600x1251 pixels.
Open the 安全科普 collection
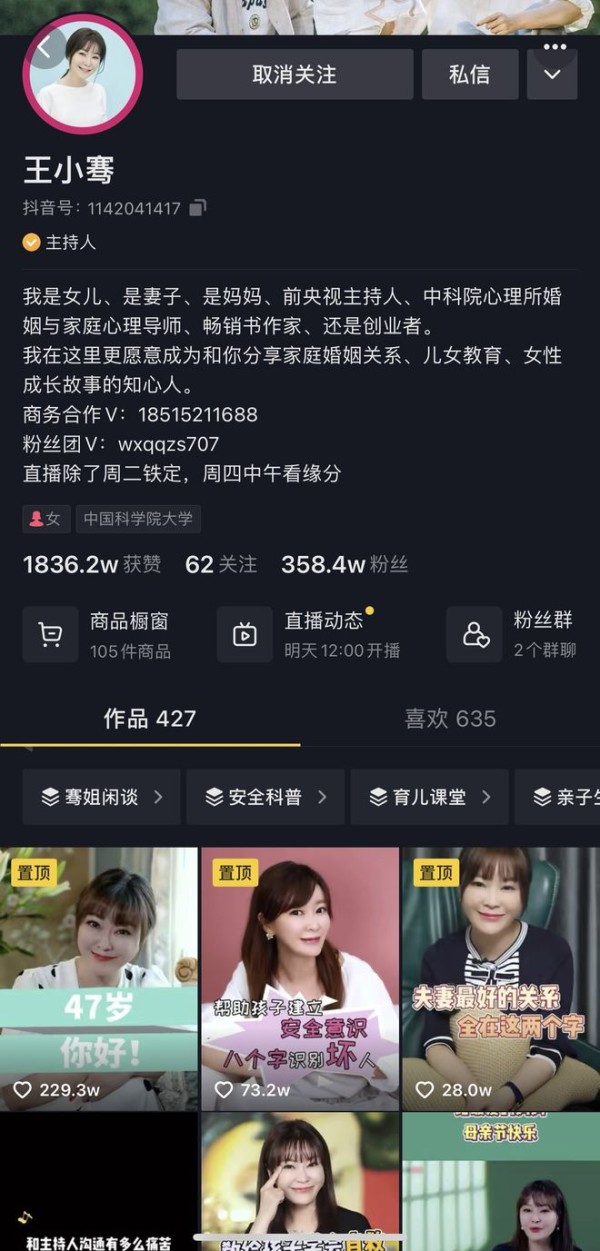[265, 797]
